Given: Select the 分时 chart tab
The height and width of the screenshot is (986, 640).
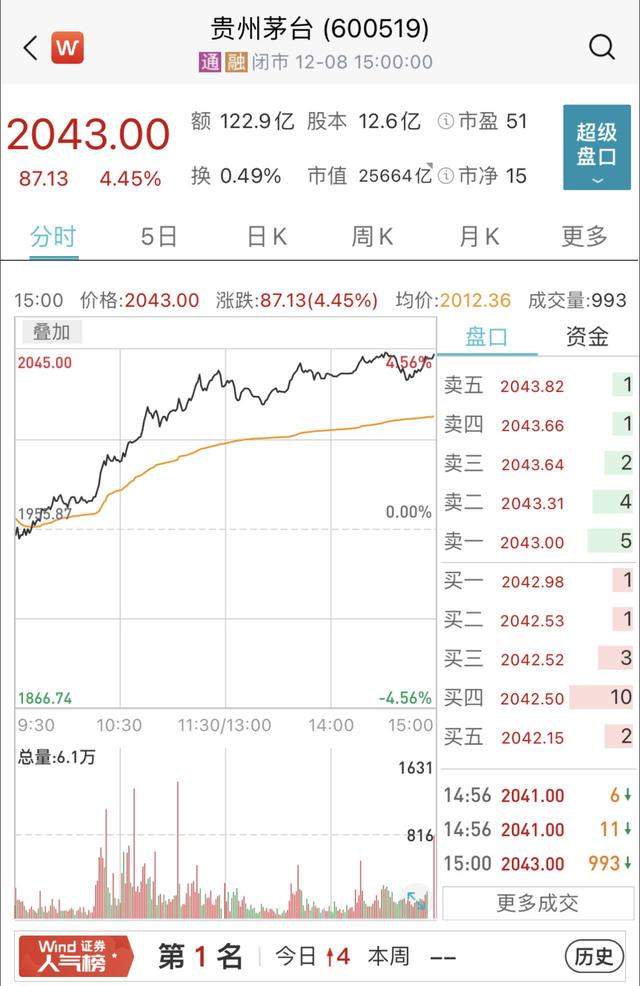Looking at the screenshot, I should (53, 237).
